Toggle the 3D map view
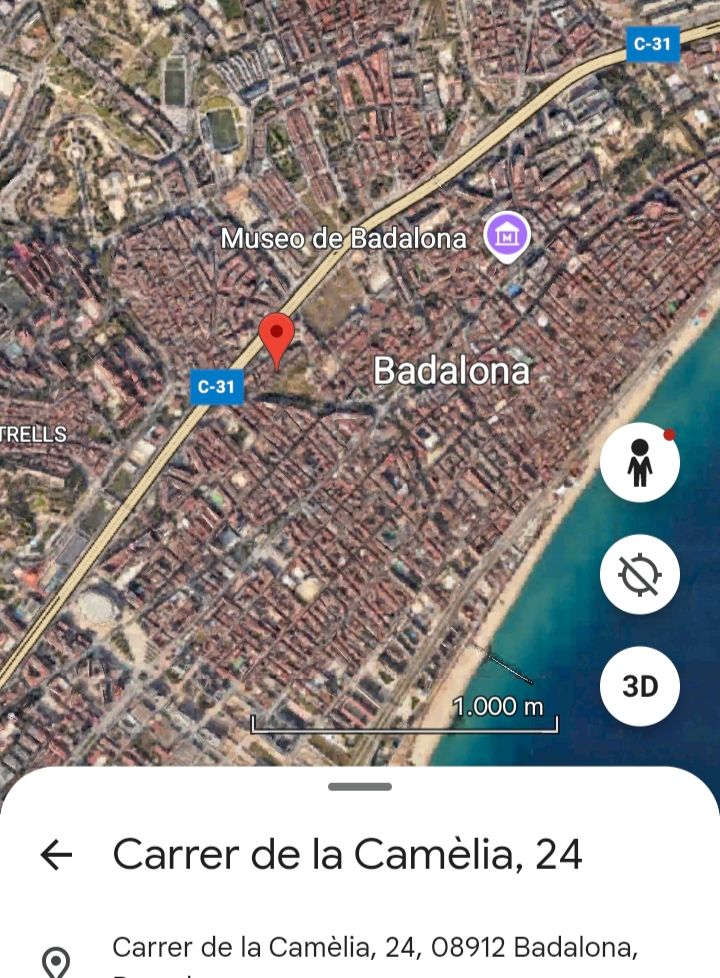This screenshot has width=720, height=978. click(x=640, y=686)
